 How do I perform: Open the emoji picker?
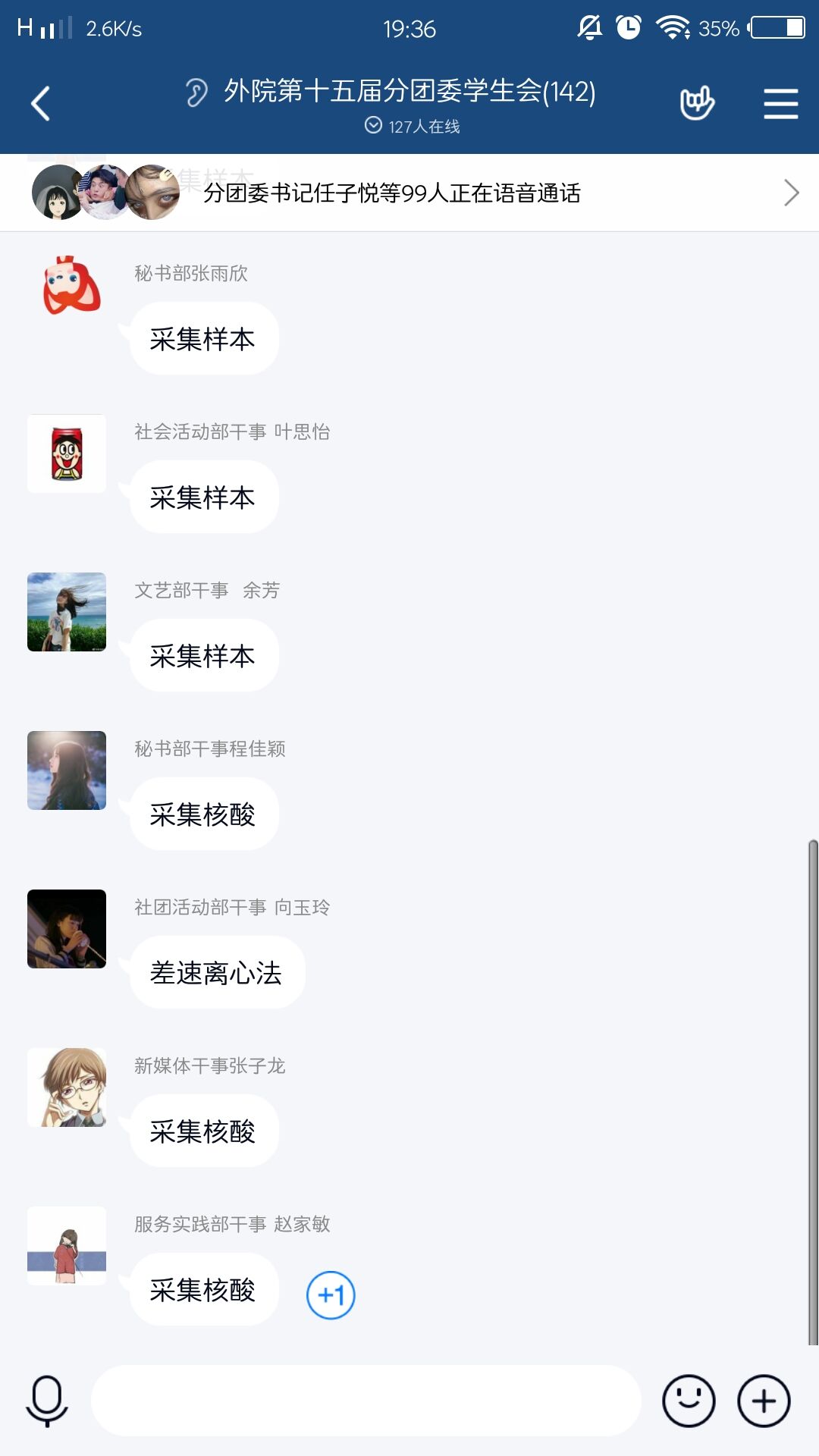[x=689, y=1401]
